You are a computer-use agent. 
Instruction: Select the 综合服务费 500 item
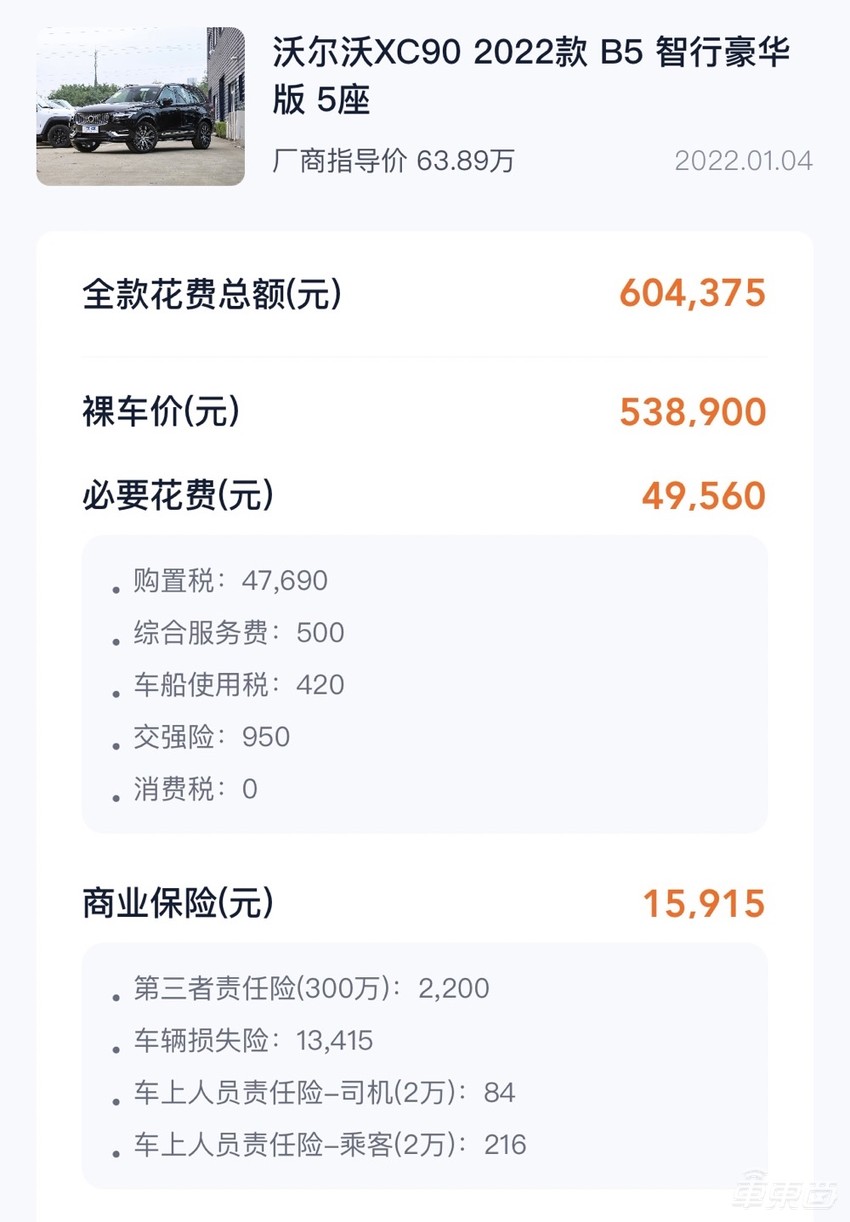pyautogui.click(x=235, y=633)
